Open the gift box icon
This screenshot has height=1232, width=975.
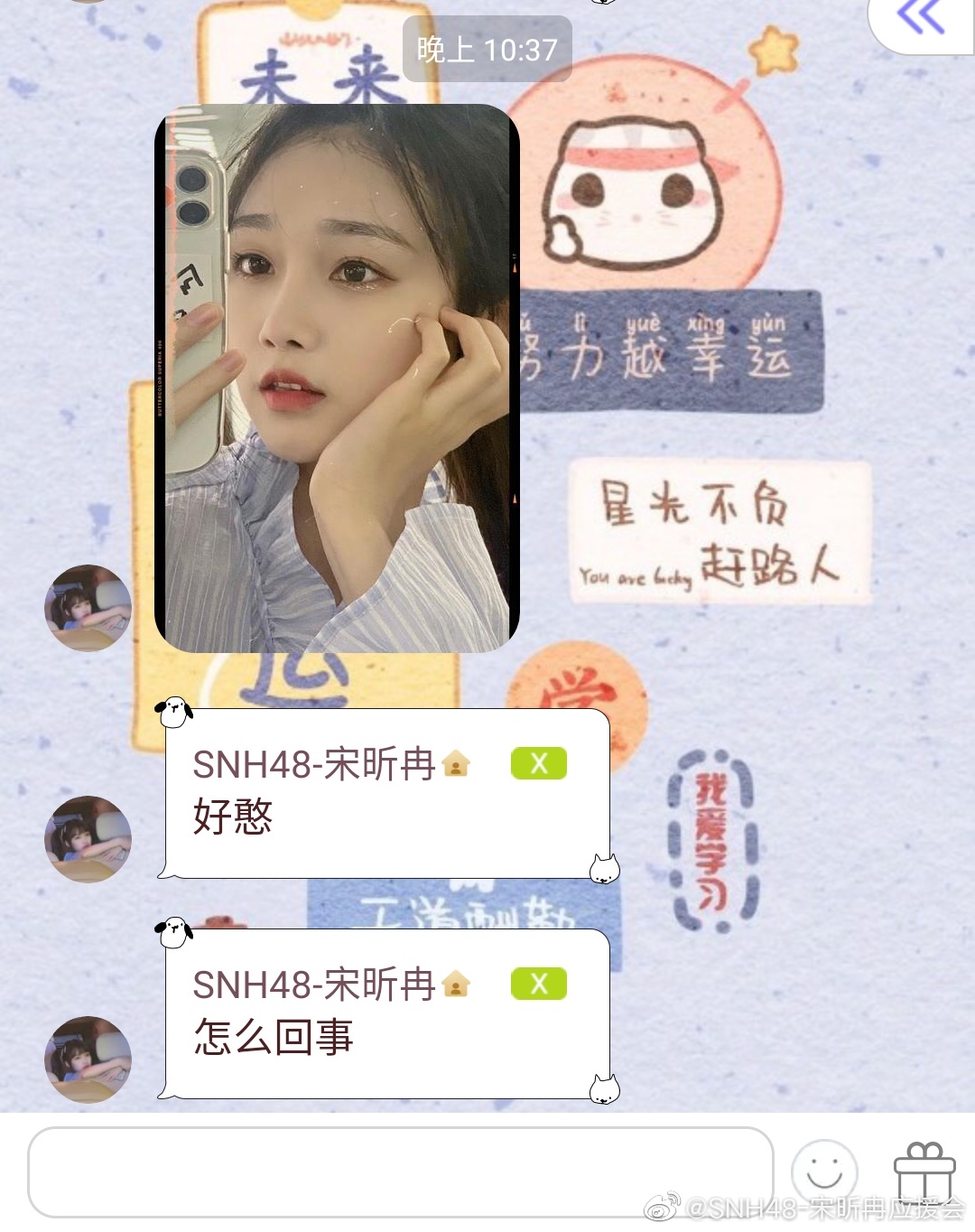coord(924,1171)
